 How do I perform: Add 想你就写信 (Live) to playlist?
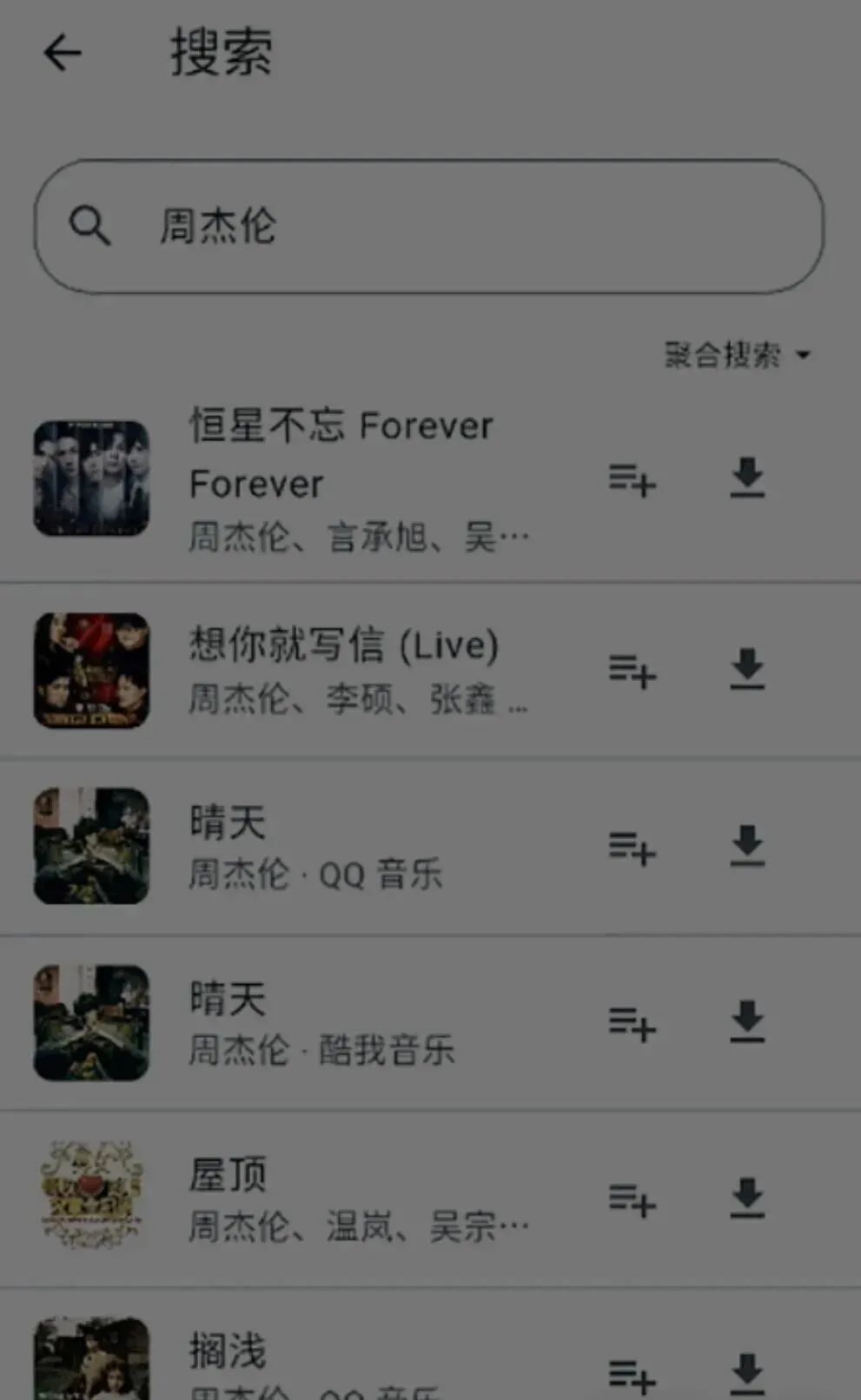pos(633,671)
